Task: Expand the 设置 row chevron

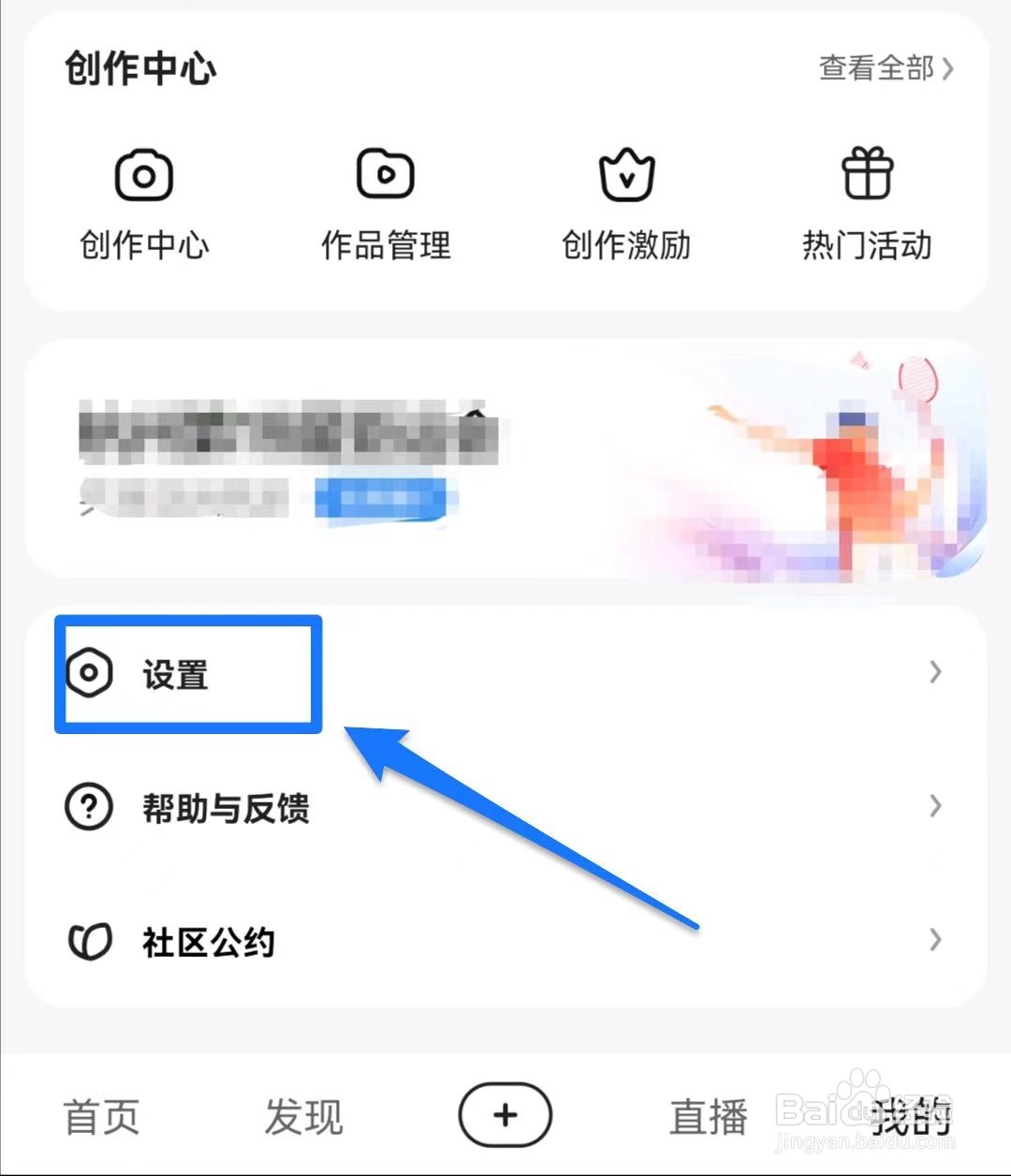Action: pyautogui.click(x=936, y=672)
